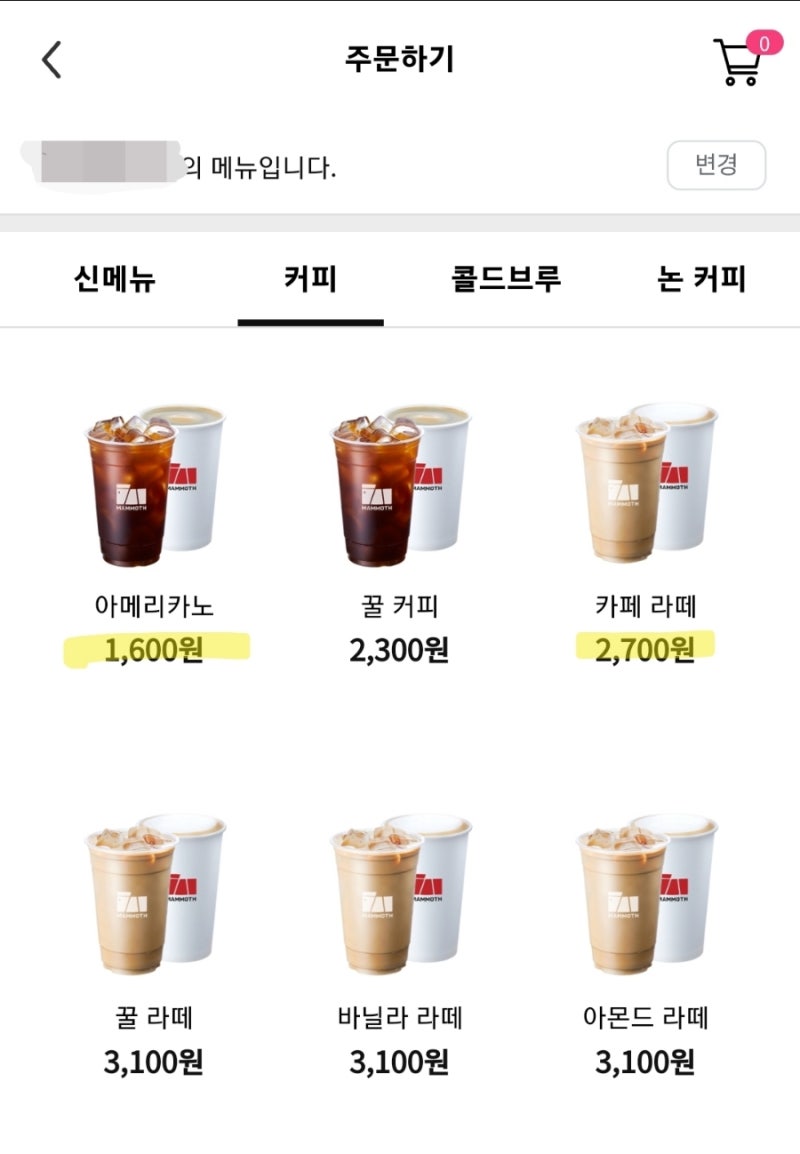Stay on the 커피 tab
The image size is (800, 1154).
click(312, 281)
